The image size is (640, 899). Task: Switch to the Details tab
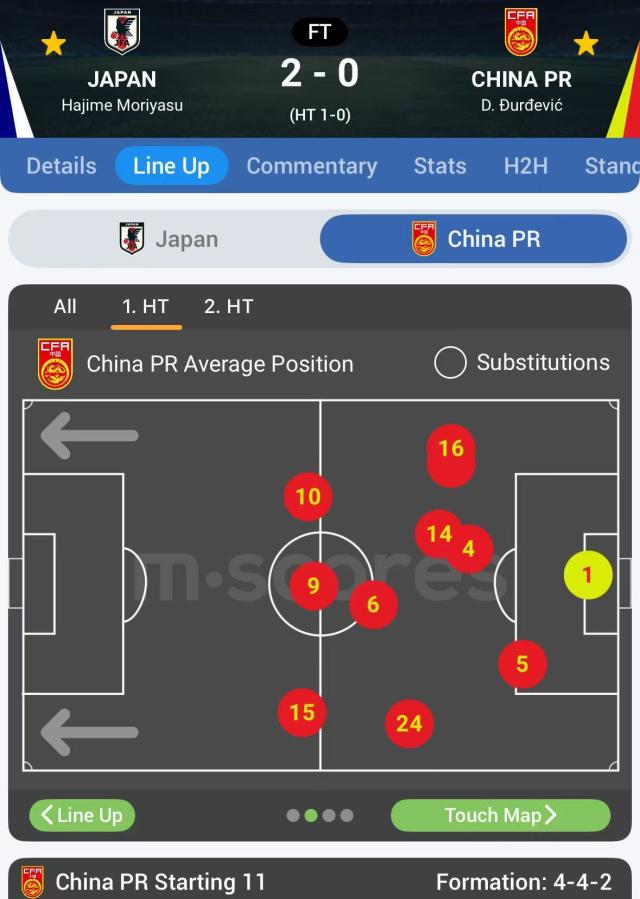(x=61, y=166)
